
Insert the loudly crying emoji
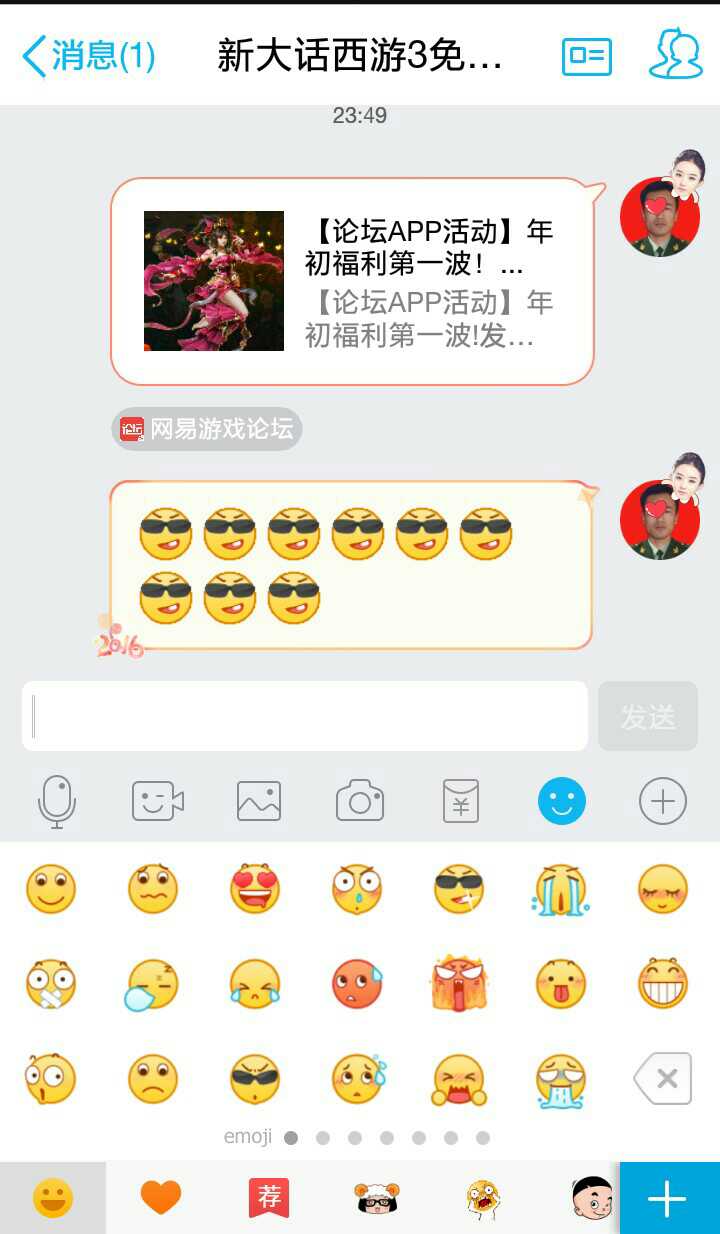click(x=561, y=889)
